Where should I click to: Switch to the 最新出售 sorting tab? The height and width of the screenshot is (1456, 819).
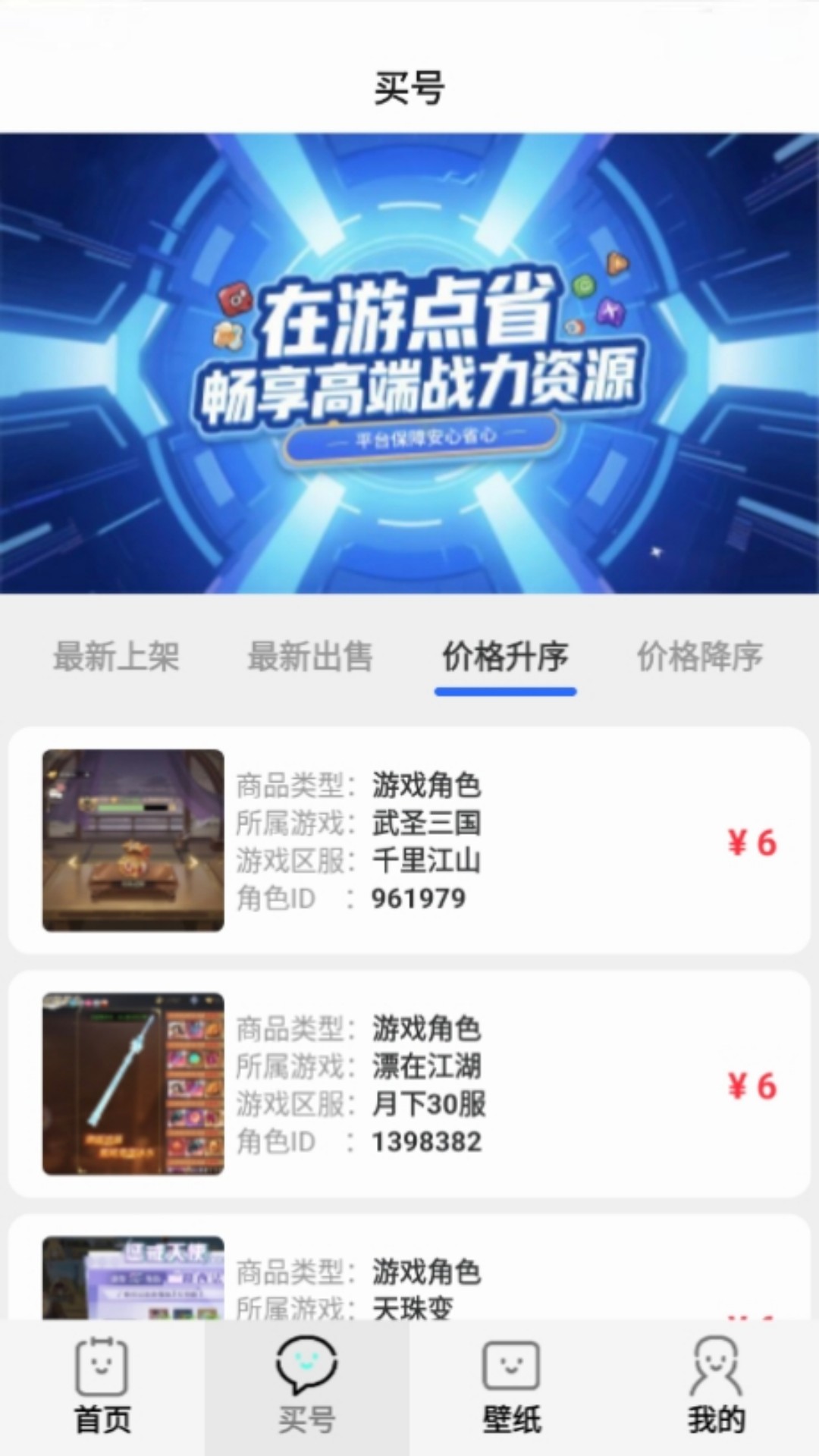click(x=310, y=657)
